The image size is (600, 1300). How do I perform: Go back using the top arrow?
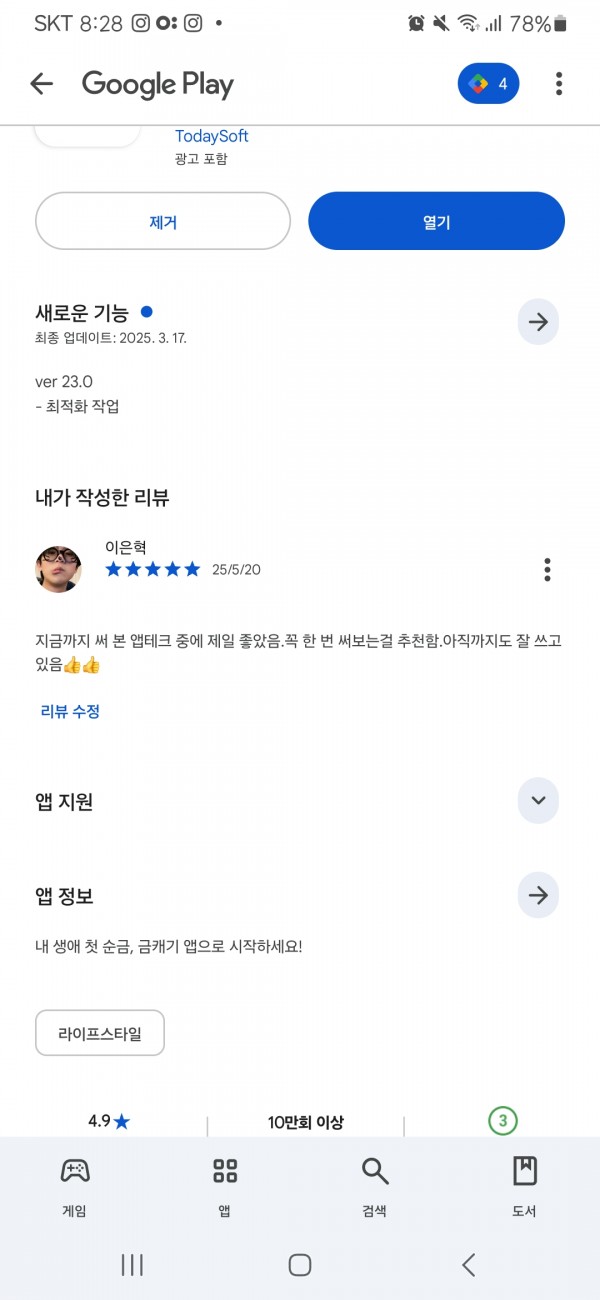(41, 84)
